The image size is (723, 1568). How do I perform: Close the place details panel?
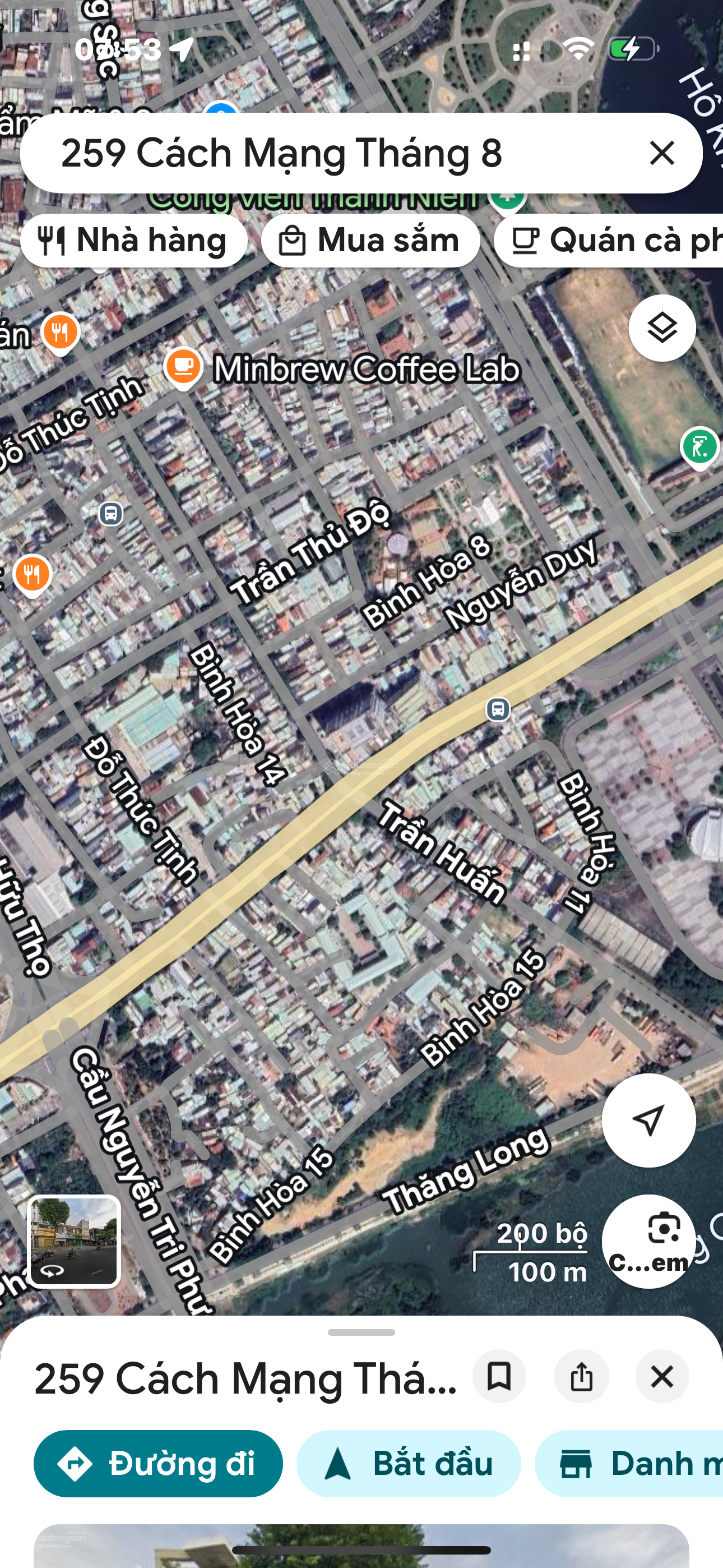[661, 1376]
